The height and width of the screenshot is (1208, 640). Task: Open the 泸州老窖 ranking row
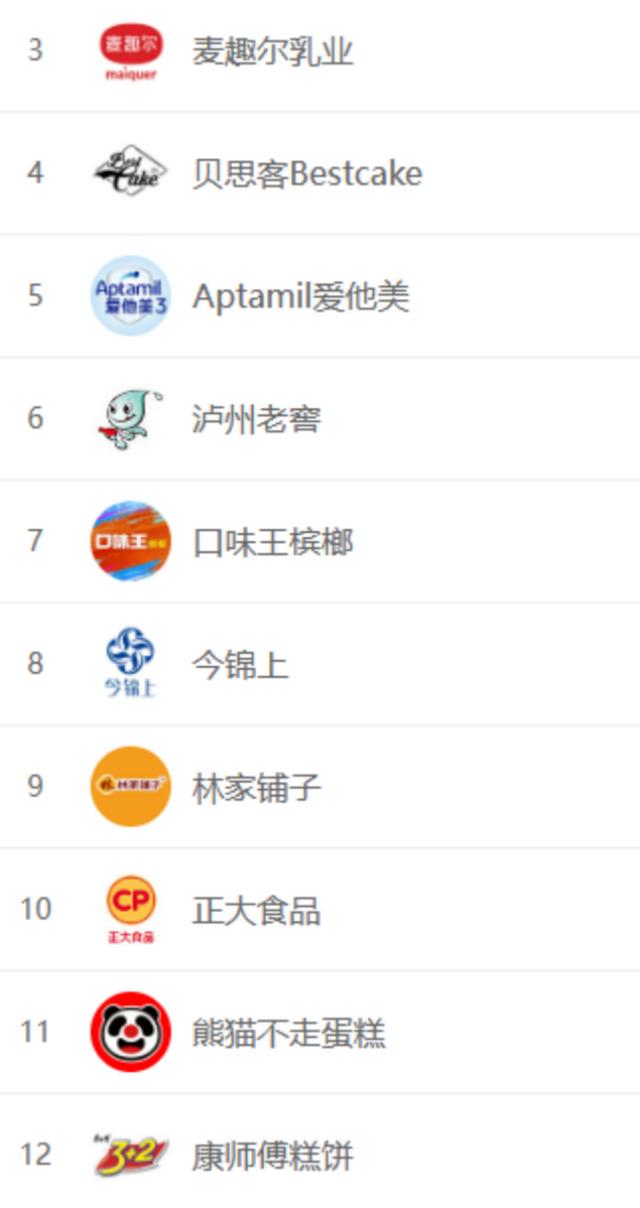point(256,419)
